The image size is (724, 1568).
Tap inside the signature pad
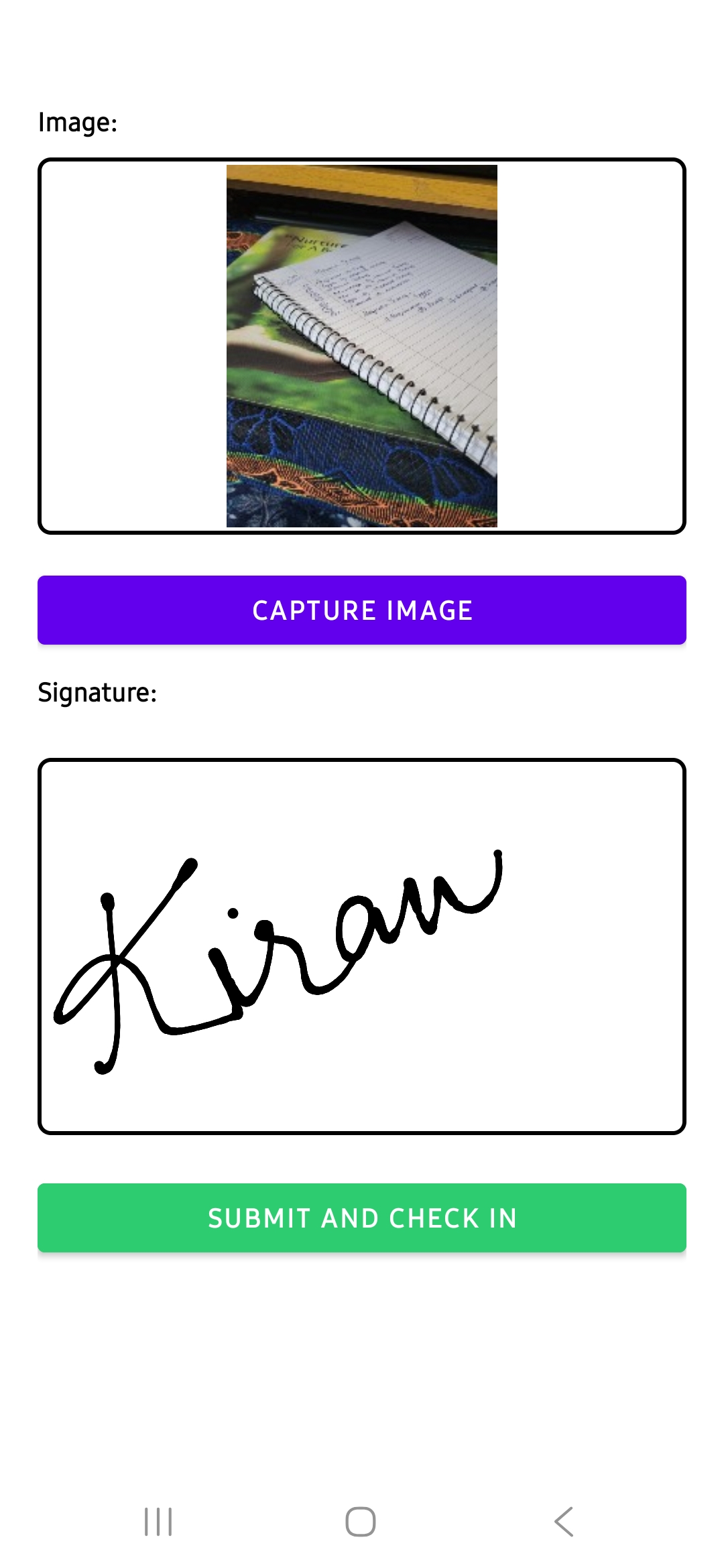(x=362, y=946)
